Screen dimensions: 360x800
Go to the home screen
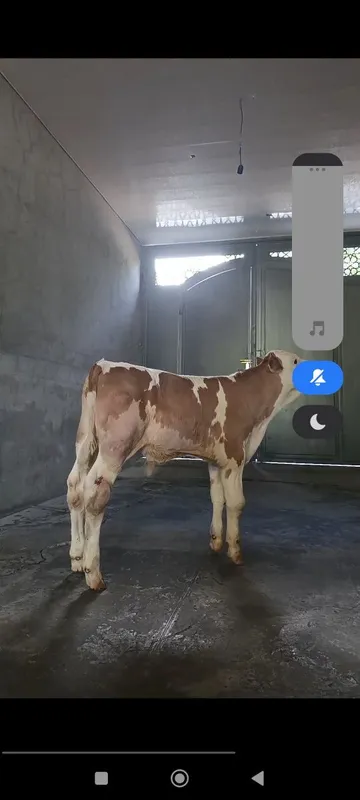pos(179,778)
